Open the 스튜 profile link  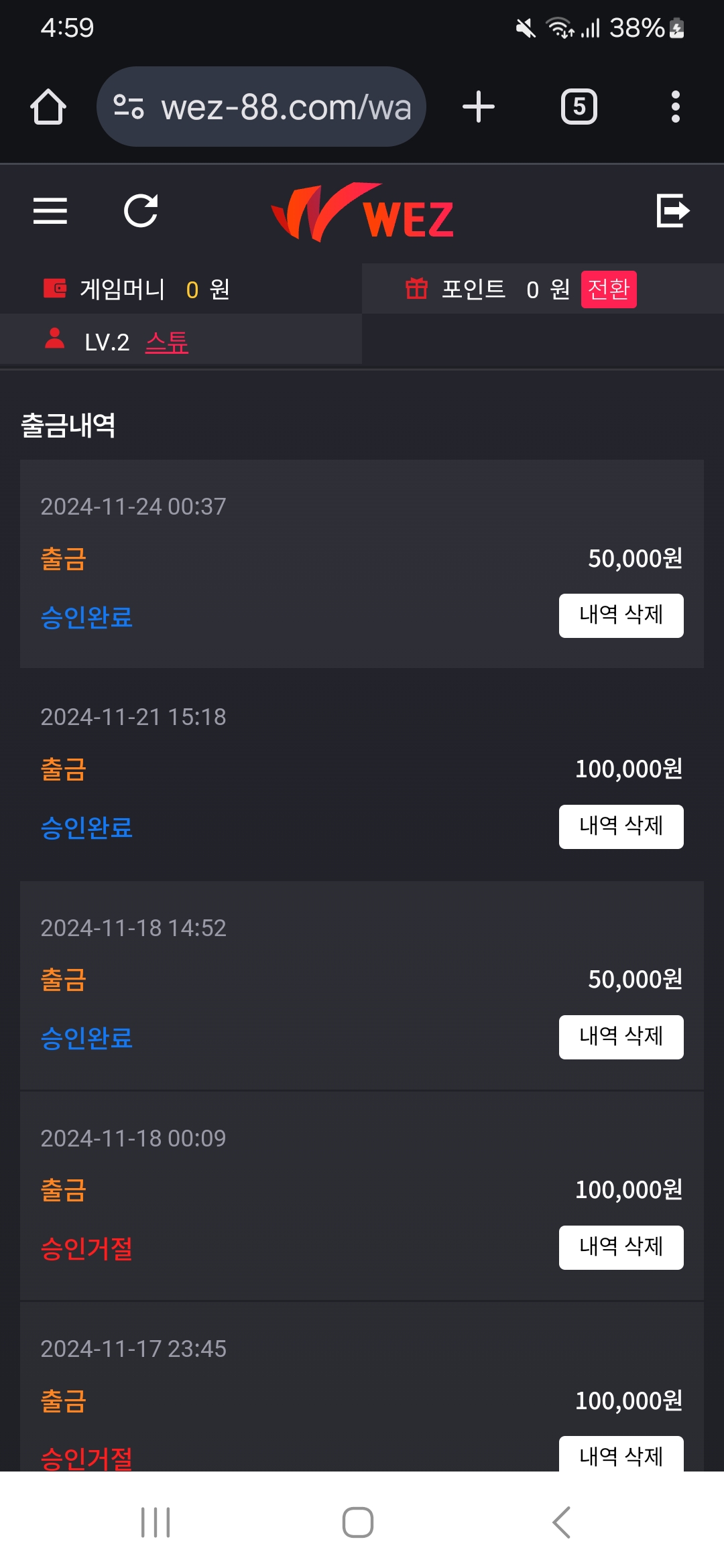(x=167, y=342)
